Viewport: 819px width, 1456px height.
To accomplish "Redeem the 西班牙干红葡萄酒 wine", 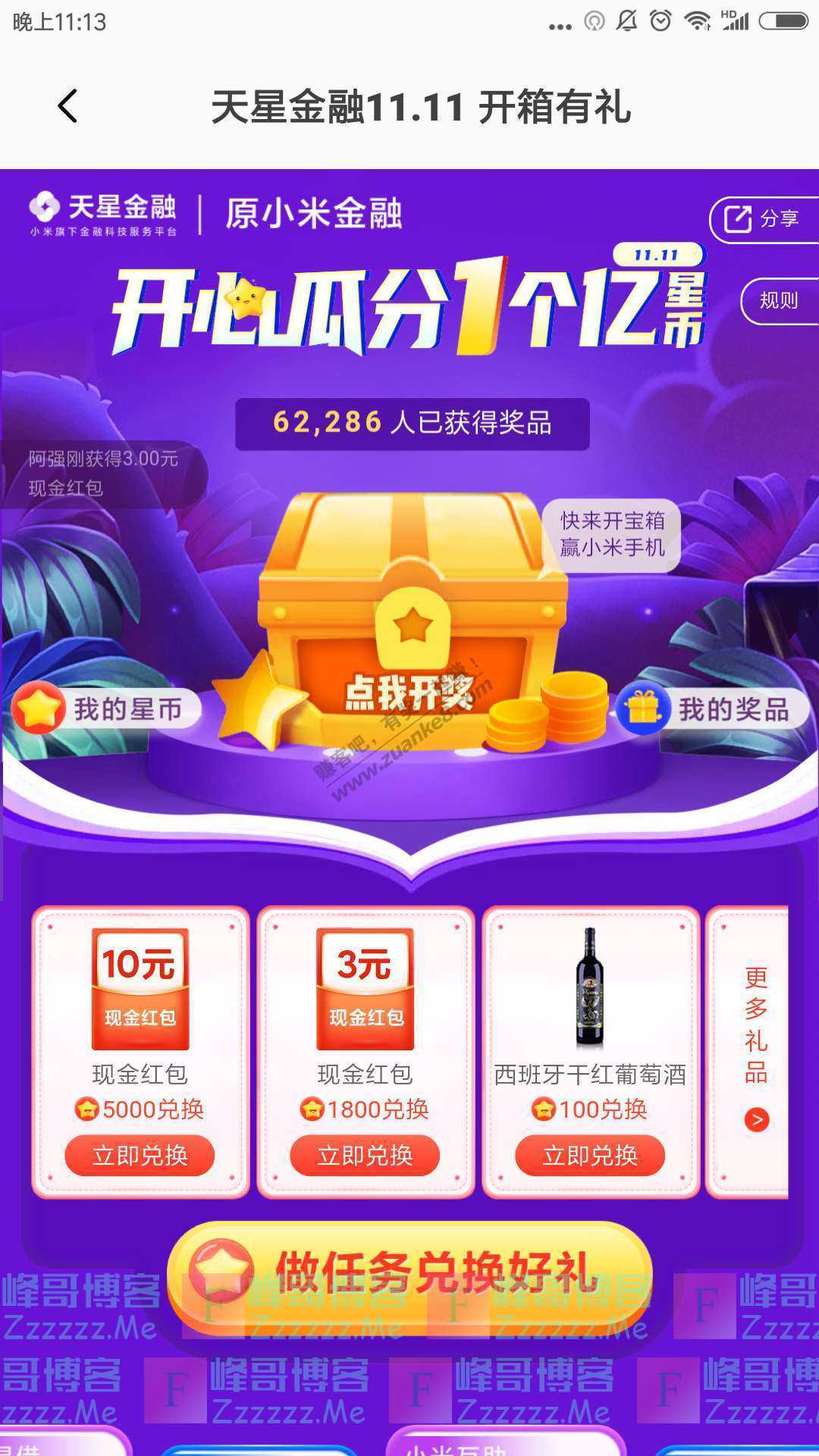I will click(x=590, y=1155).
